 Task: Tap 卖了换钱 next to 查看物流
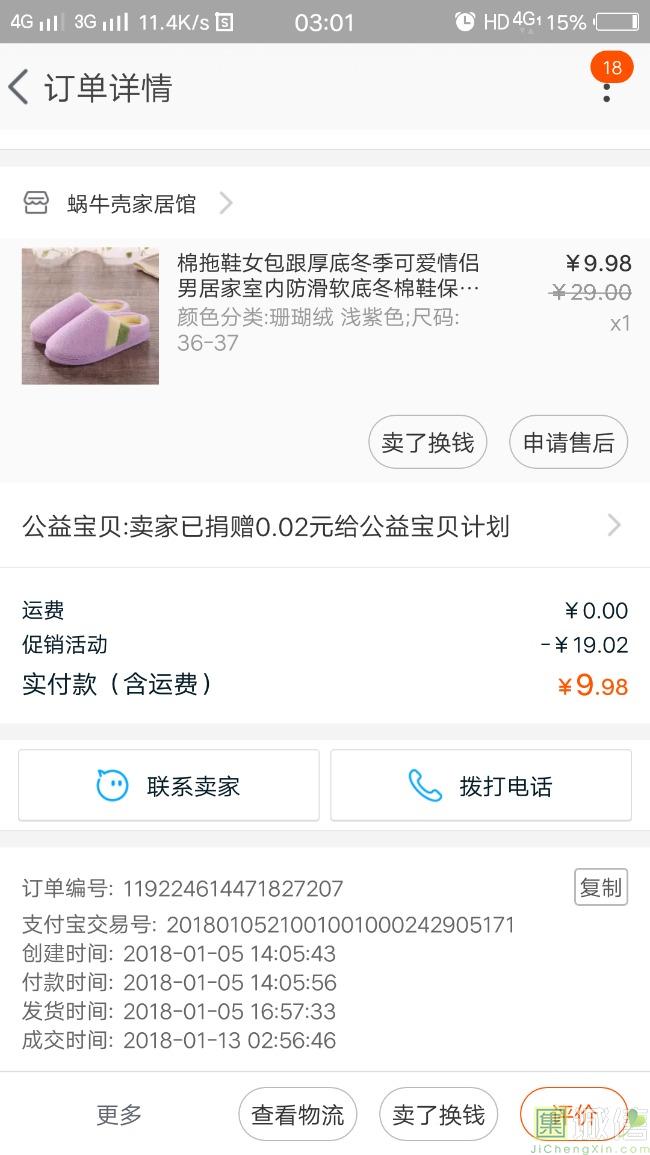pos(438,1114)
